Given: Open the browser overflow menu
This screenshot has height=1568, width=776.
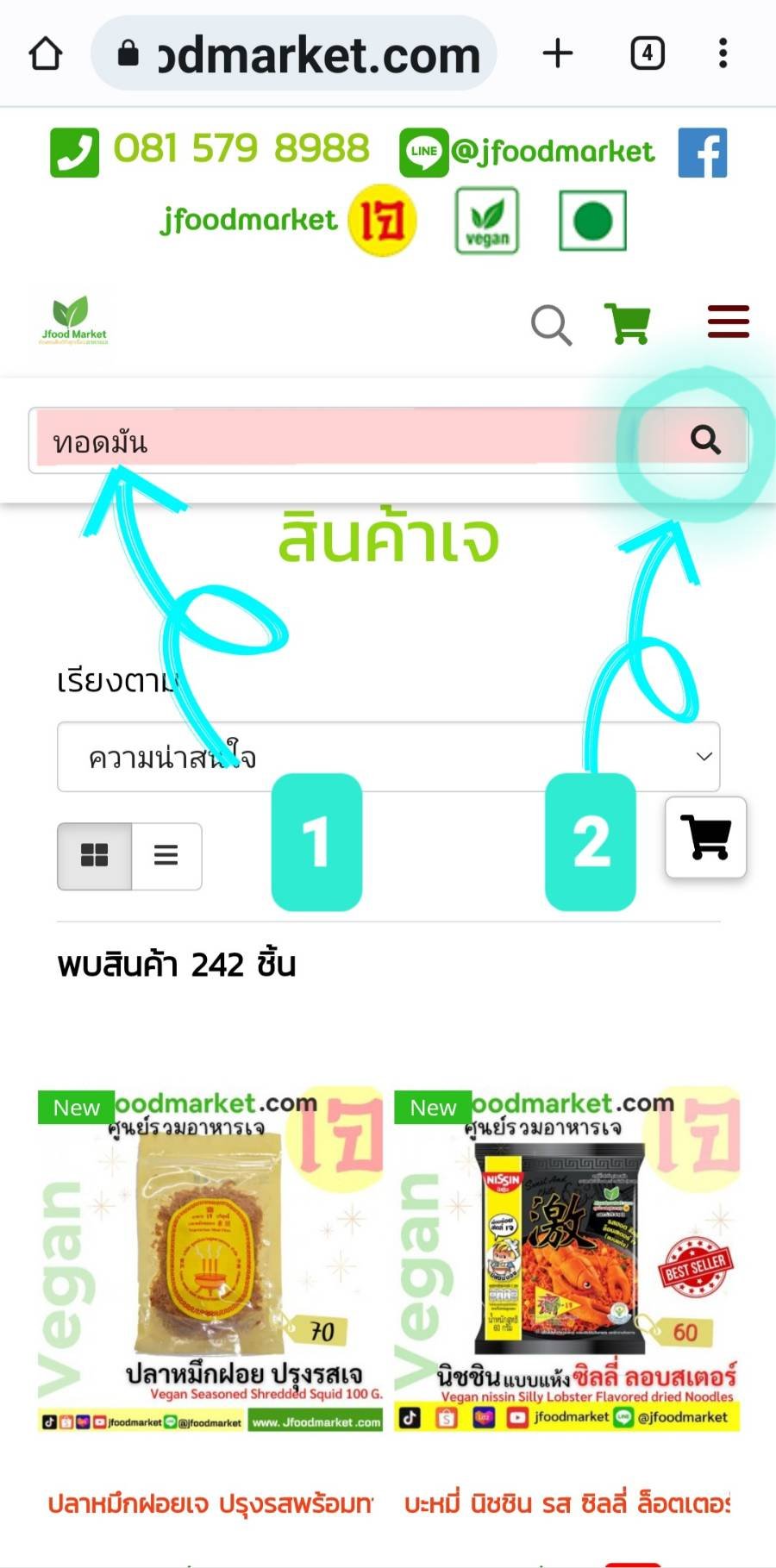Looking at the screenshot, I should [723, 53].
